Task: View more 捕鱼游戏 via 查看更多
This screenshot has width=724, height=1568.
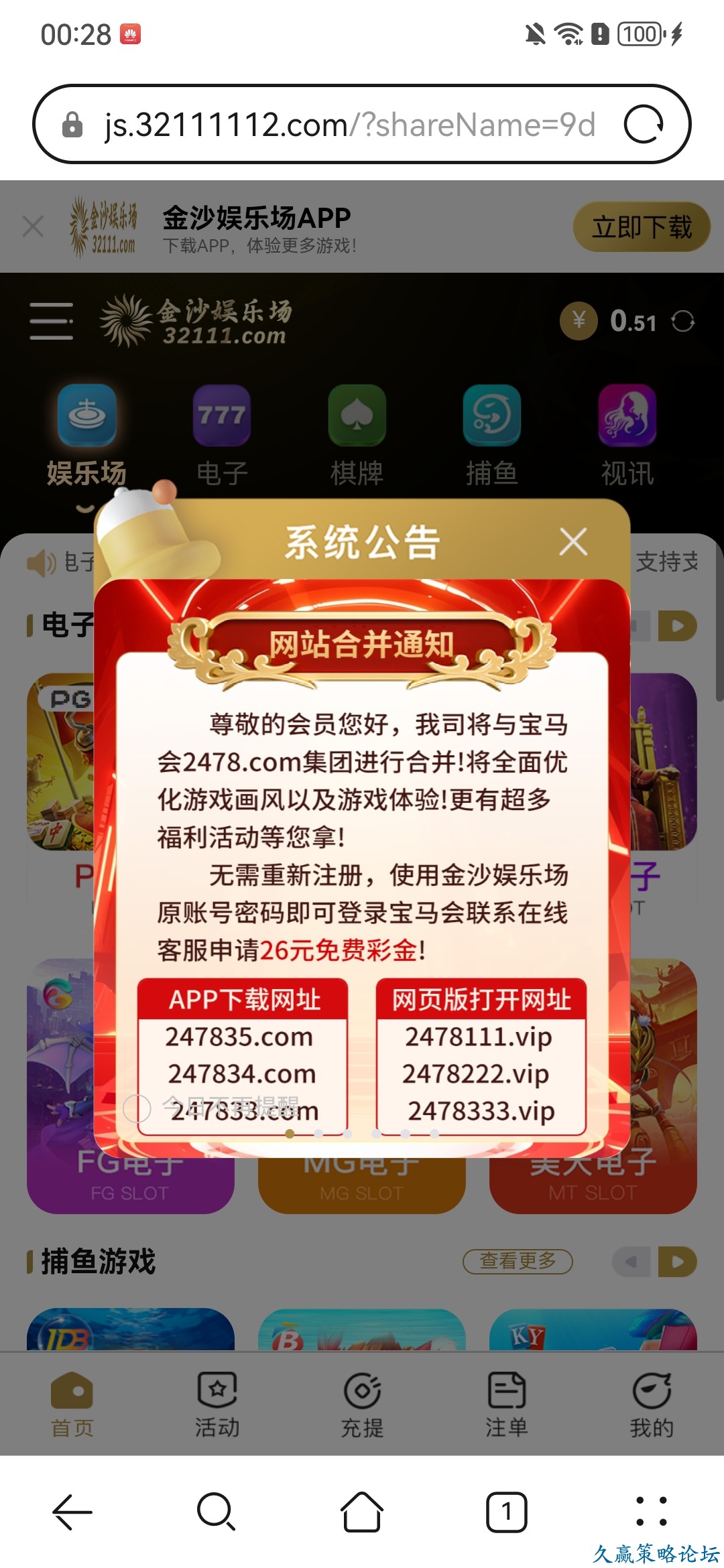Action: pos(518,1261)
